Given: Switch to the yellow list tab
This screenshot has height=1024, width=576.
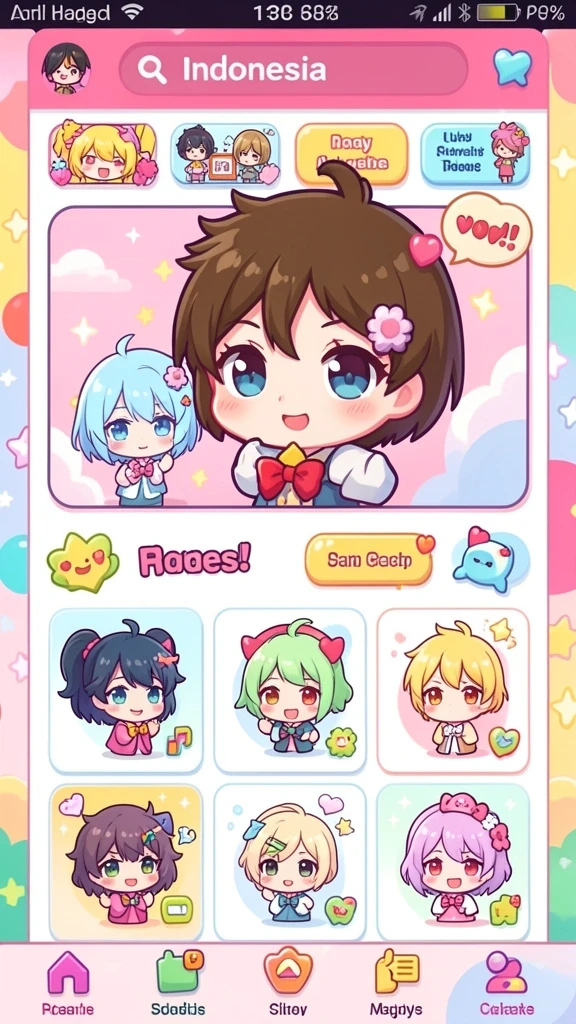Looking at the screenshot, I should pos(396,984).
